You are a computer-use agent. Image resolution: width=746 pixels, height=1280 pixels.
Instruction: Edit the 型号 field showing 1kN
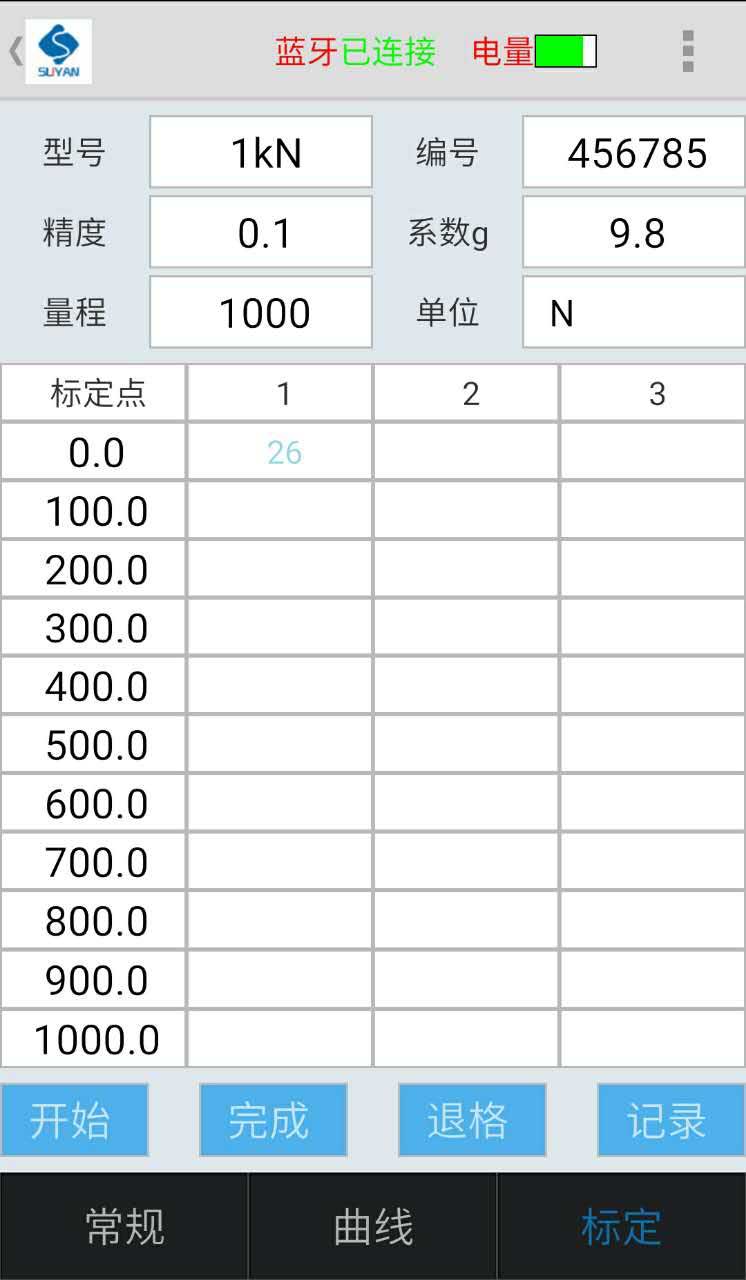pyautogui.click(x=261, y=152)
